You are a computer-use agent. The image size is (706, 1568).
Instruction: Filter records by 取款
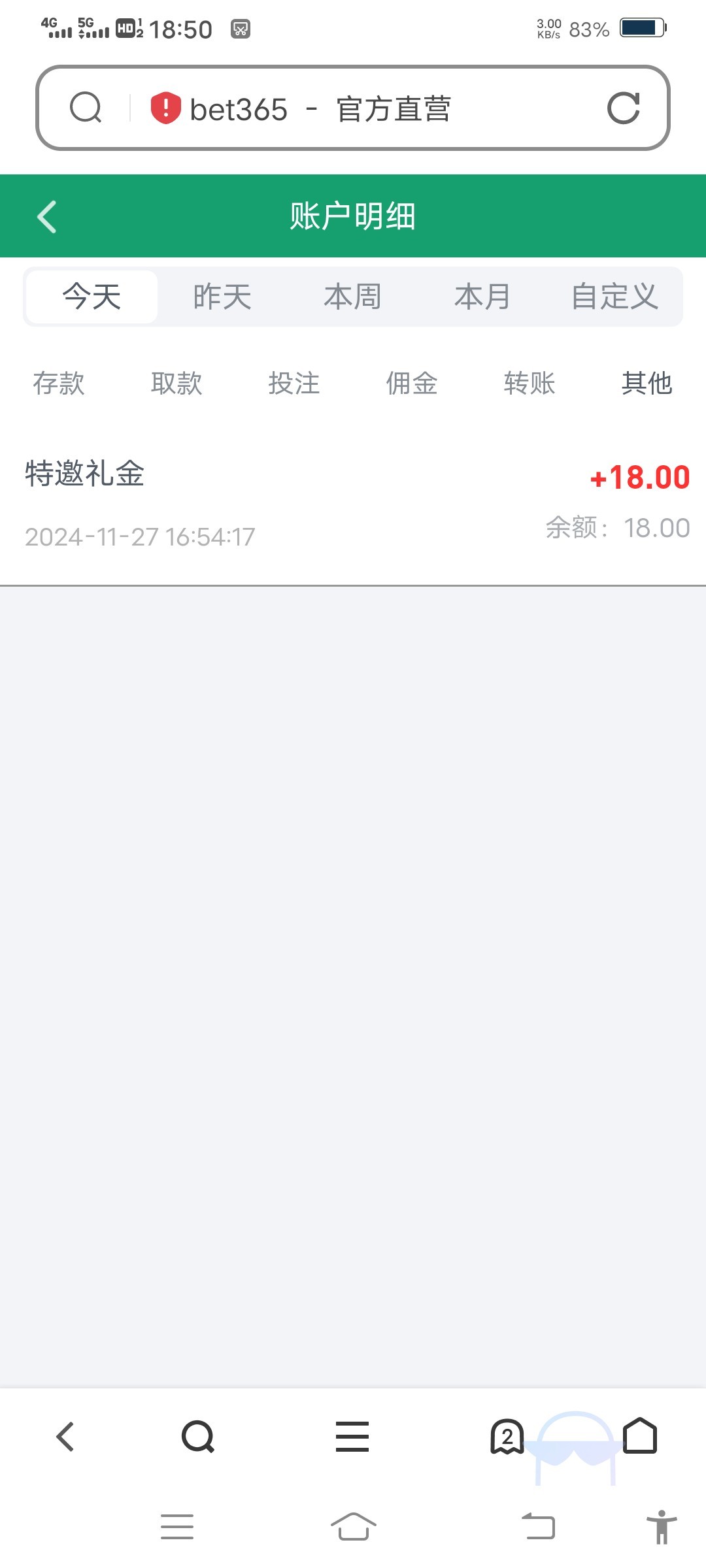tap(176, 384)
